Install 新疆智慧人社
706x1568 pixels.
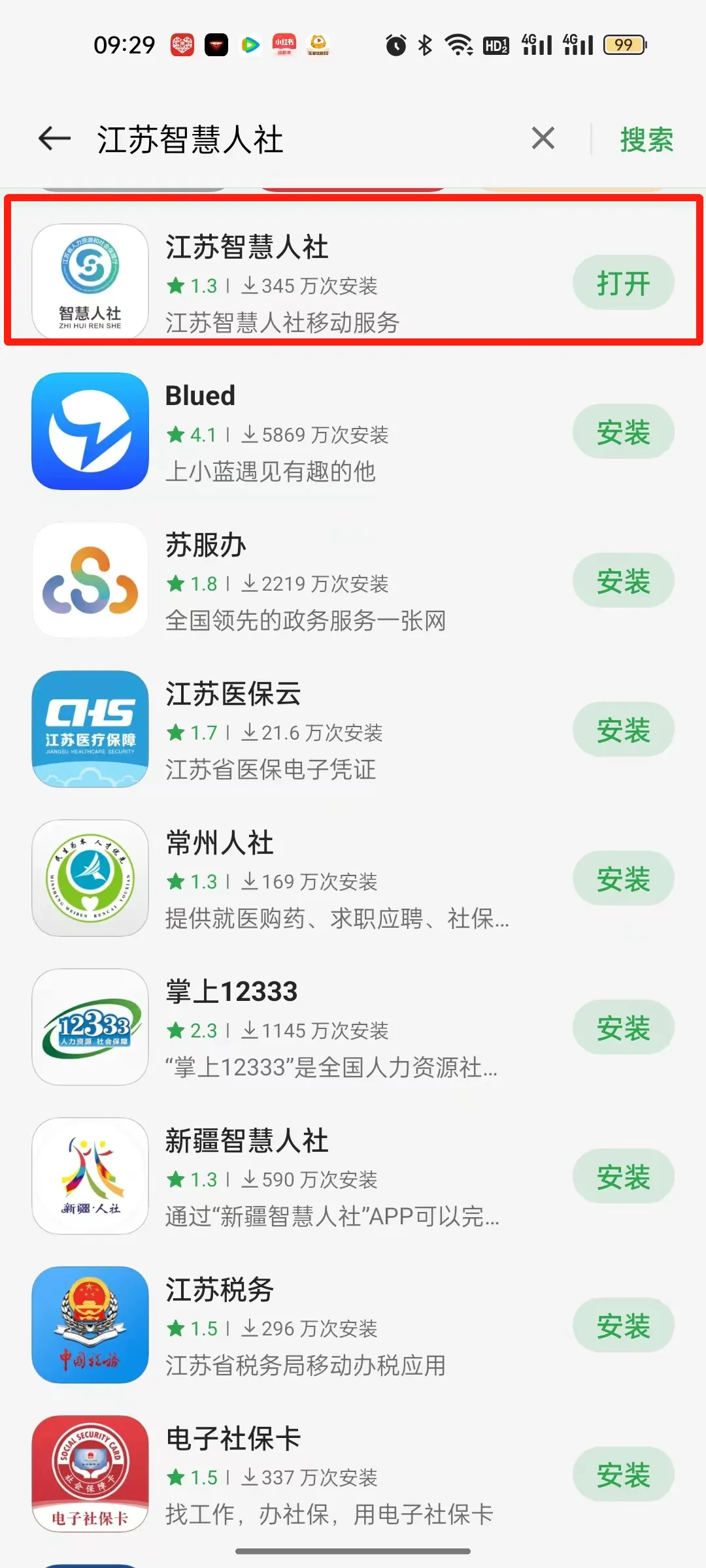pos(623,1177)
